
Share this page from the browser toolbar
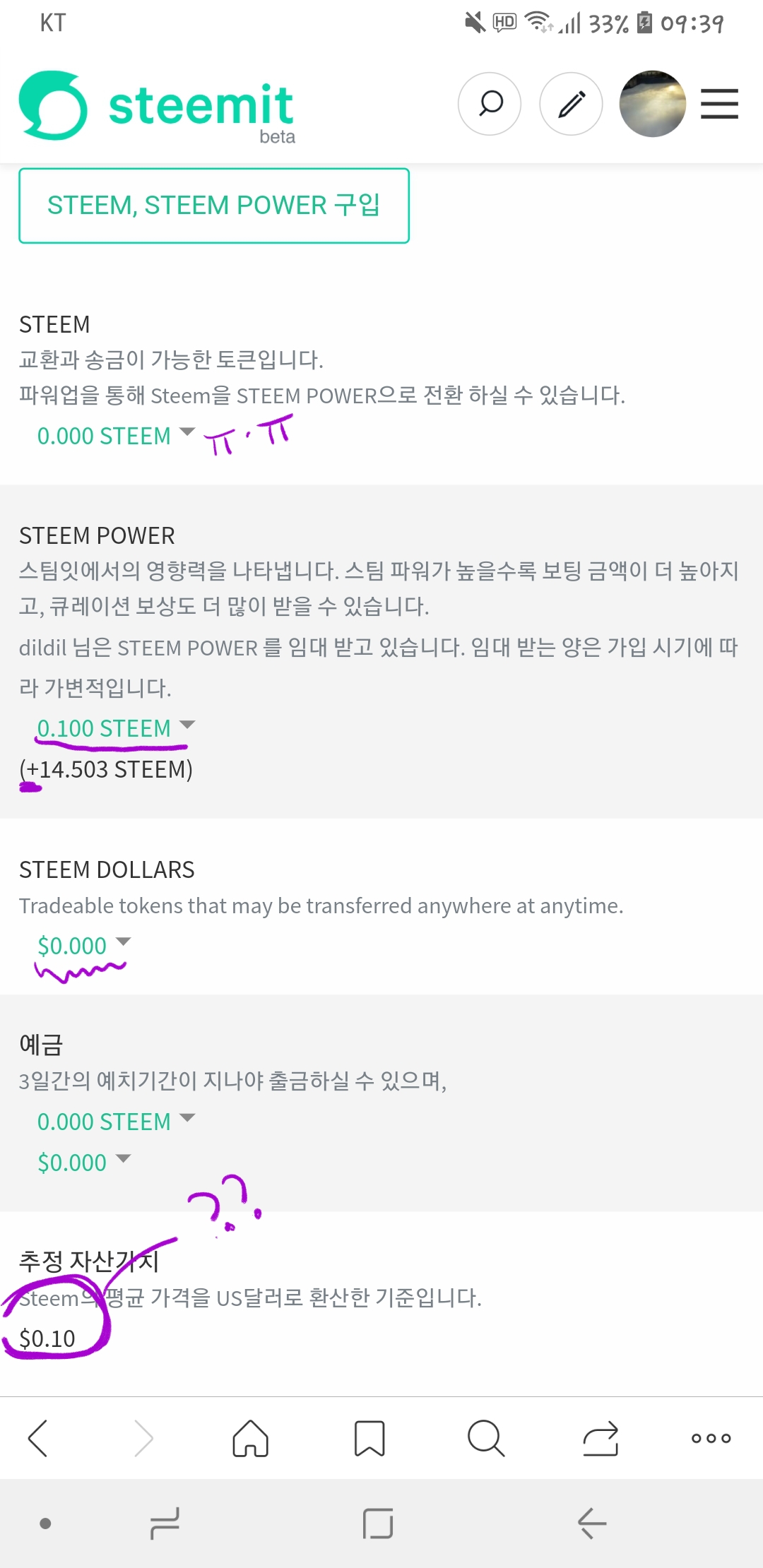(x=601, y=1438)
